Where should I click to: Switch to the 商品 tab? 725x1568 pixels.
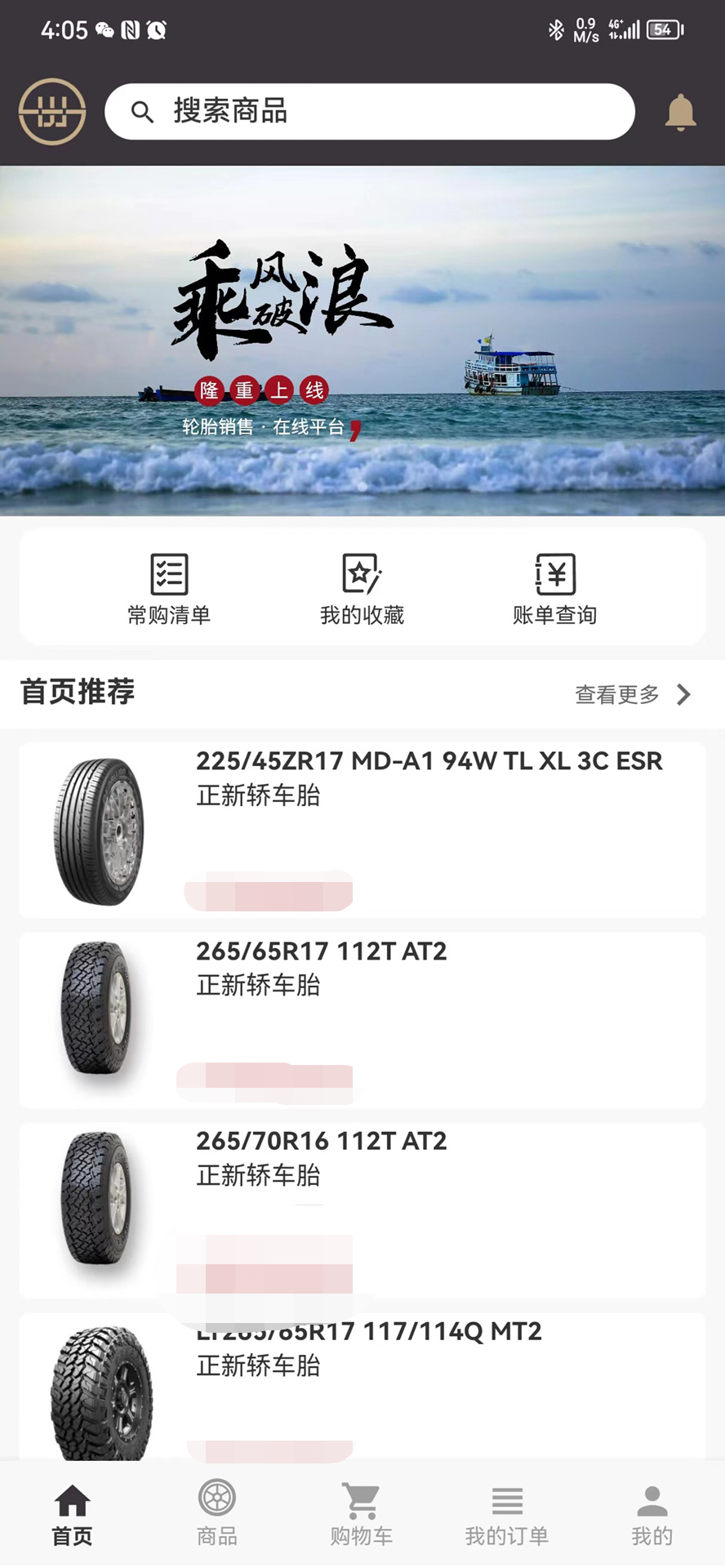point(217,1513)
